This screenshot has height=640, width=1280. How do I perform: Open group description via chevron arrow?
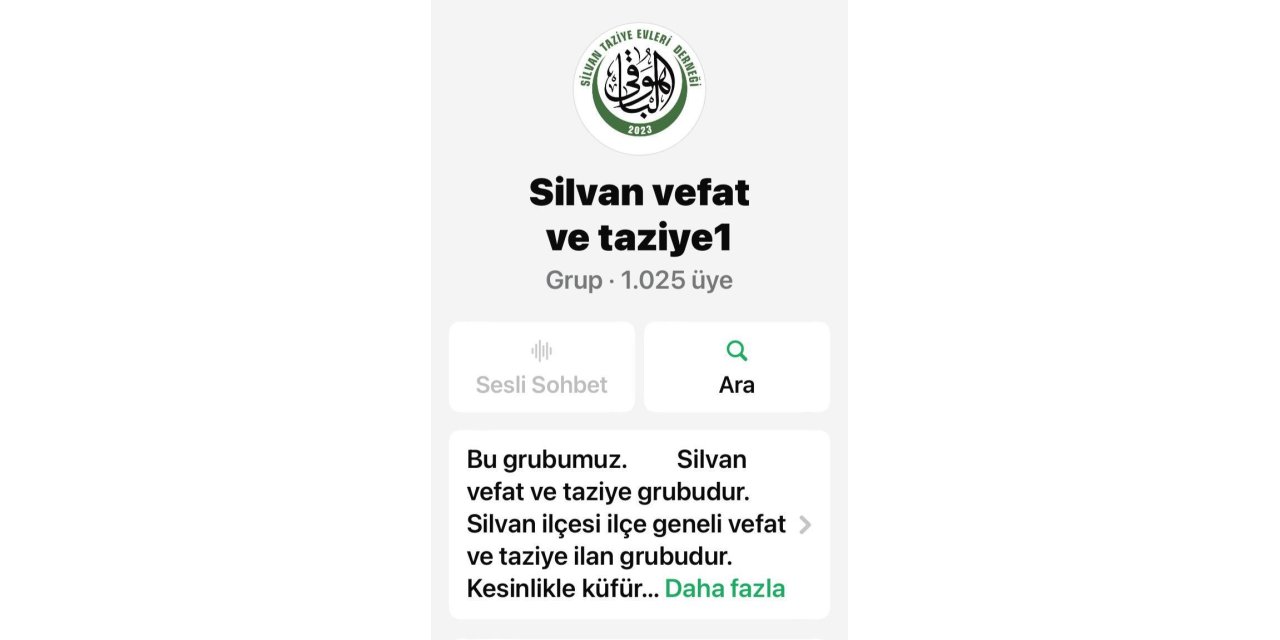806,524
